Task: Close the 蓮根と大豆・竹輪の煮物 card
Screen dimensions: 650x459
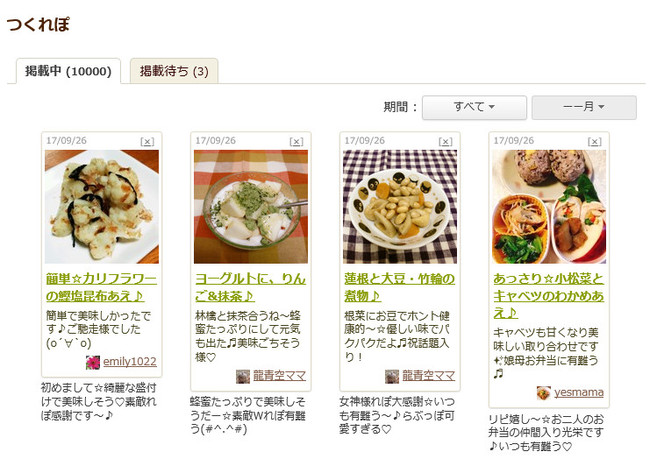Action: coord(446,142)
